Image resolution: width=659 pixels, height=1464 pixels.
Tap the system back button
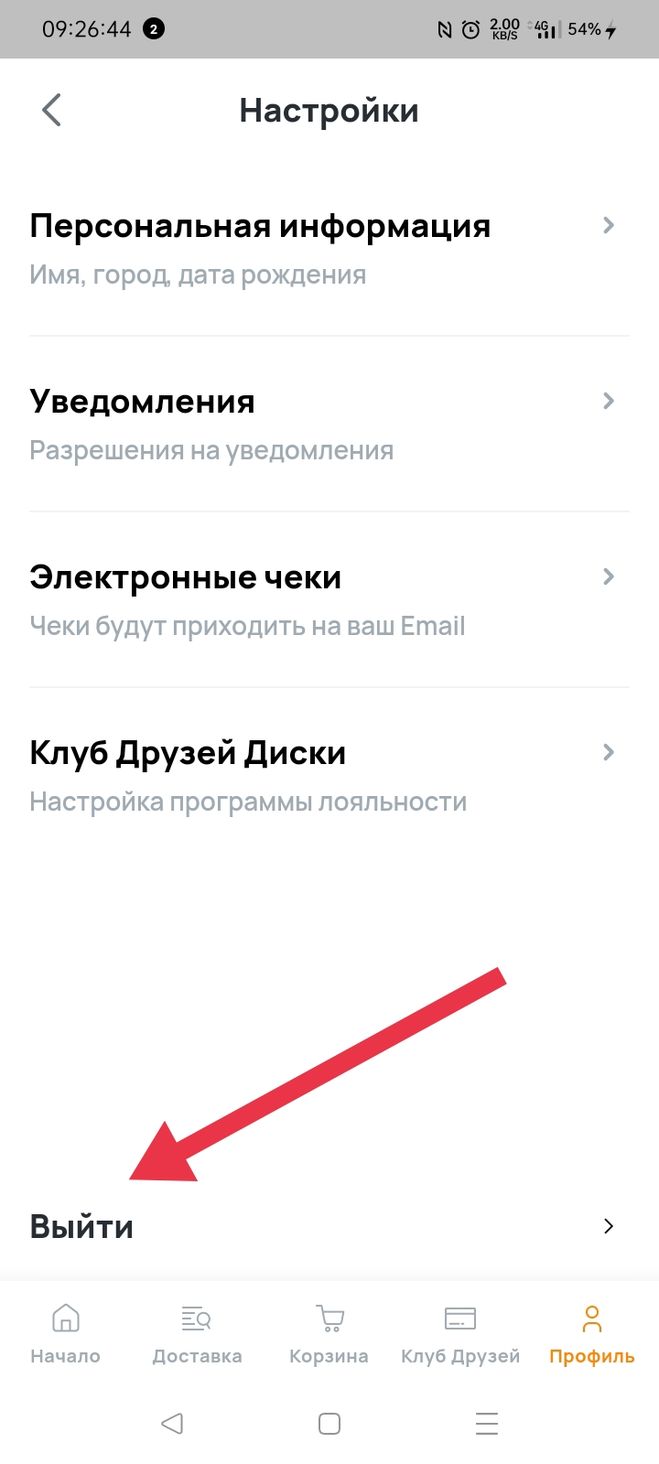pos(172,1423)
